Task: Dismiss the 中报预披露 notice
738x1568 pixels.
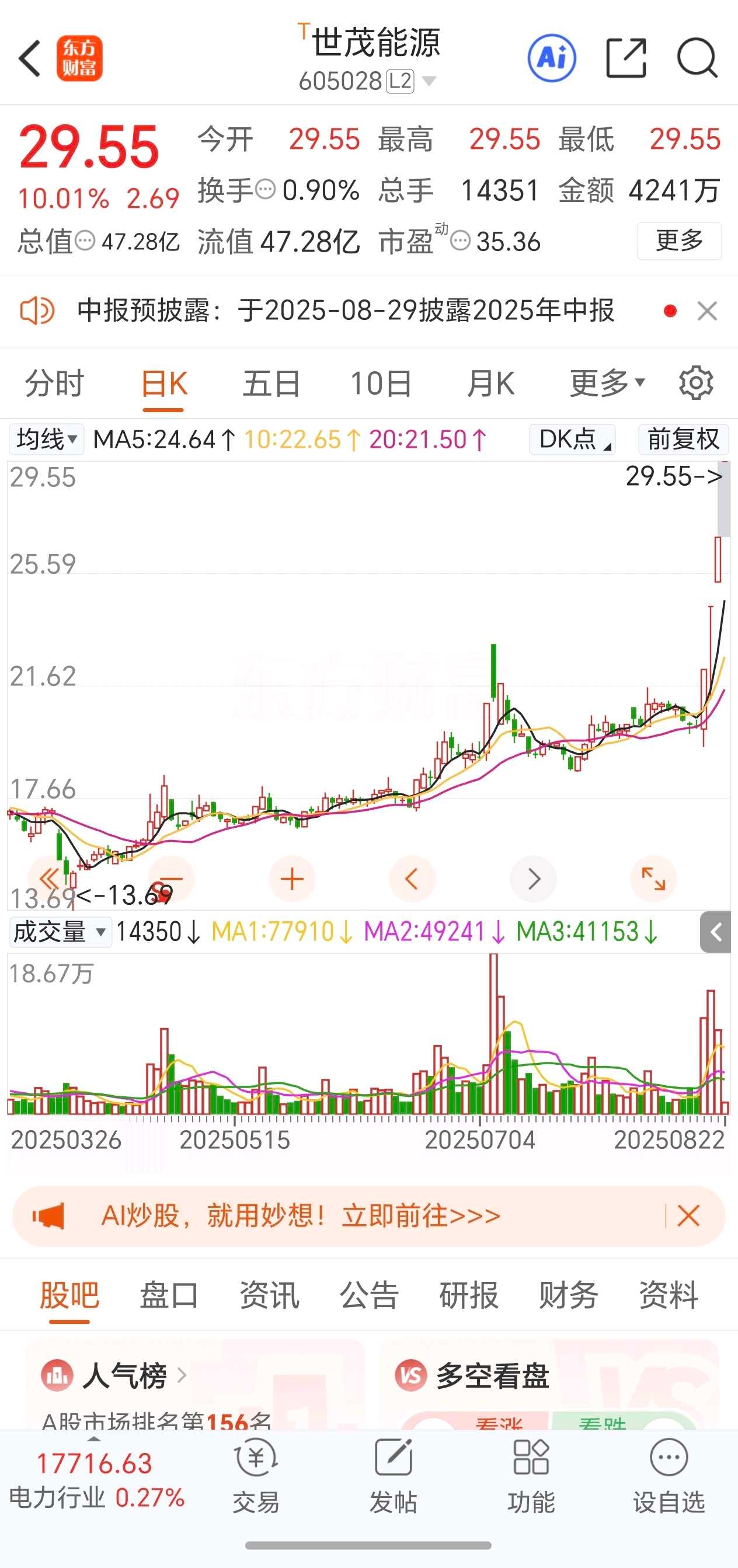Action: click(x=707, y=311)
